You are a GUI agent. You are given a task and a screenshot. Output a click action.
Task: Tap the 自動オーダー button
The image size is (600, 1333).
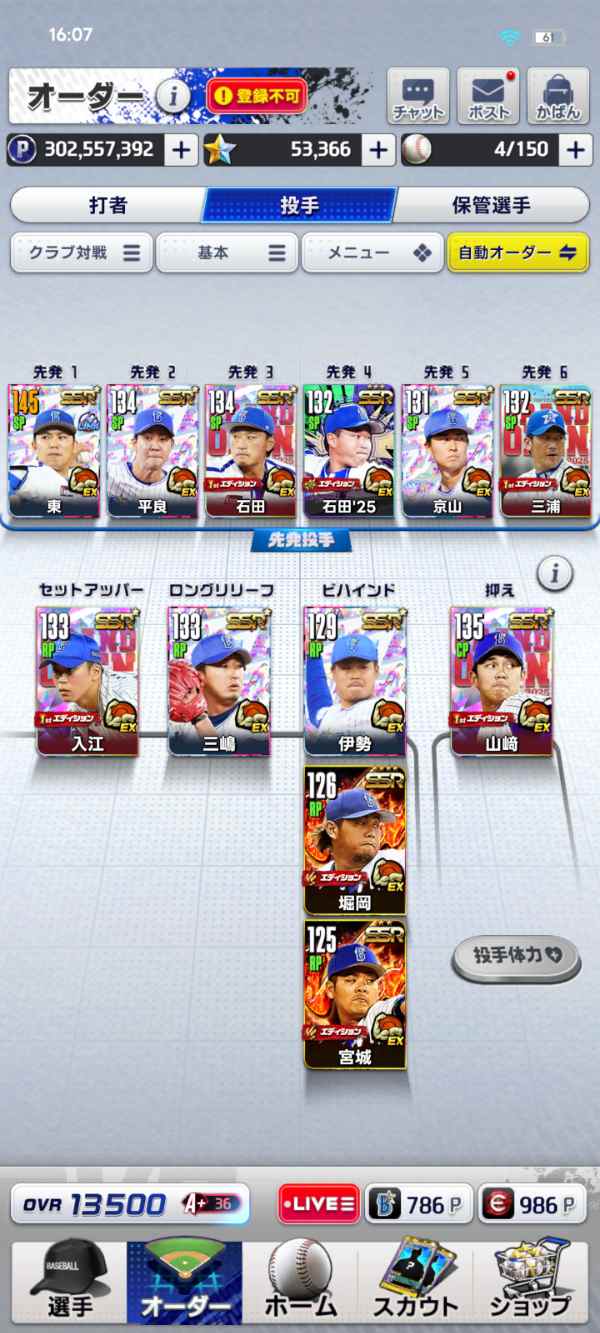(x=518, y=253)
